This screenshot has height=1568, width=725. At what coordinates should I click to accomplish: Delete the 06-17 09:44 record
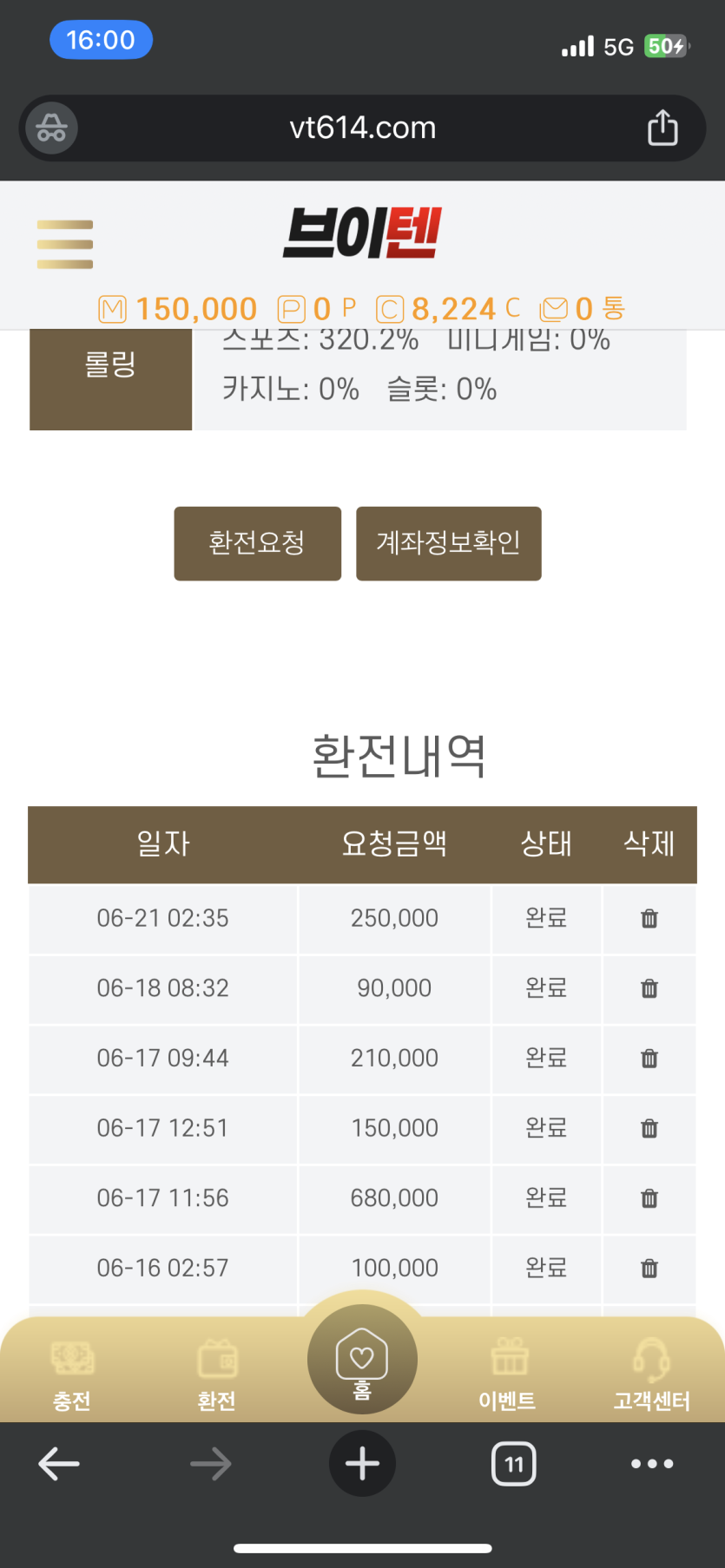click(x=649, y=1059)
